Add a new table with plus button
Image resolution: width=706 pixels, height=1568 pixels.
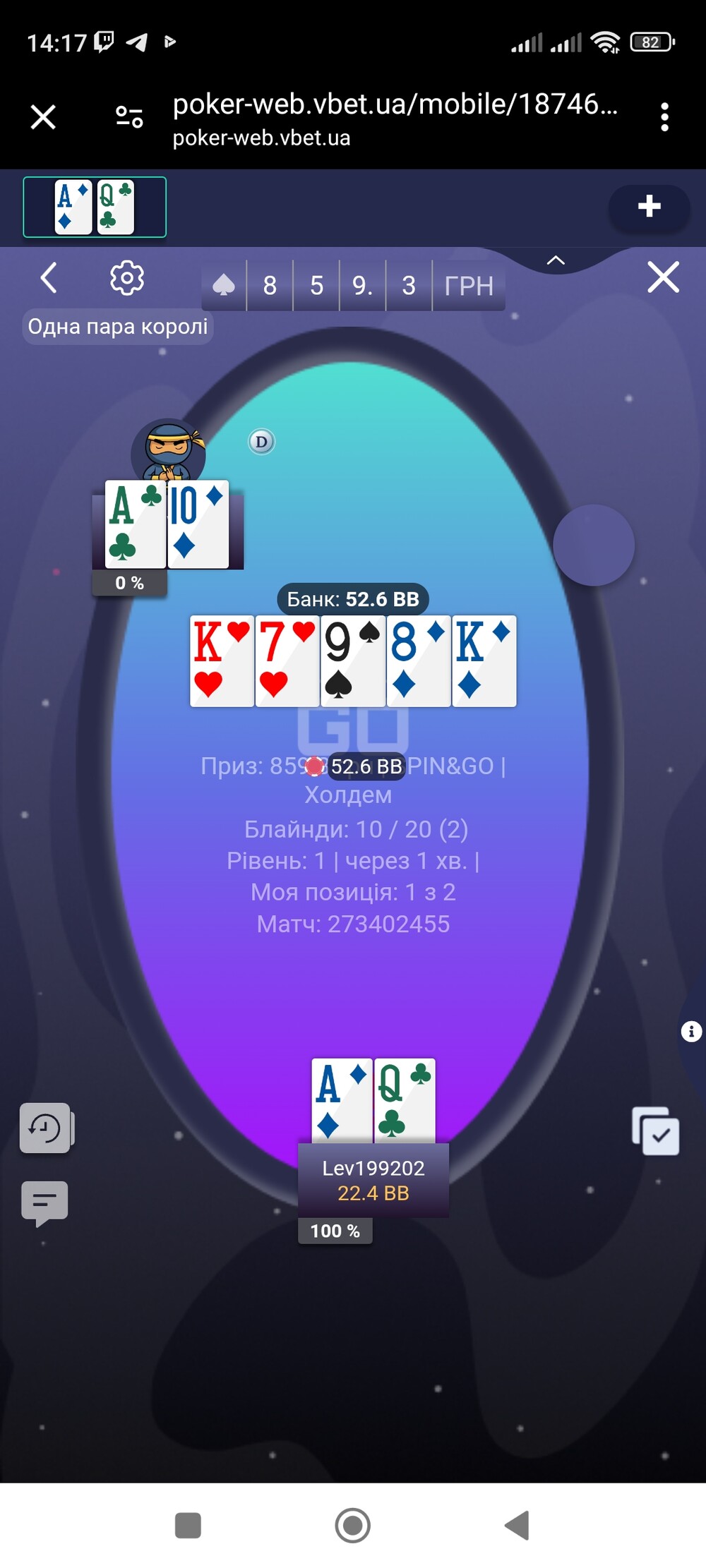click(x=649, y=207)
